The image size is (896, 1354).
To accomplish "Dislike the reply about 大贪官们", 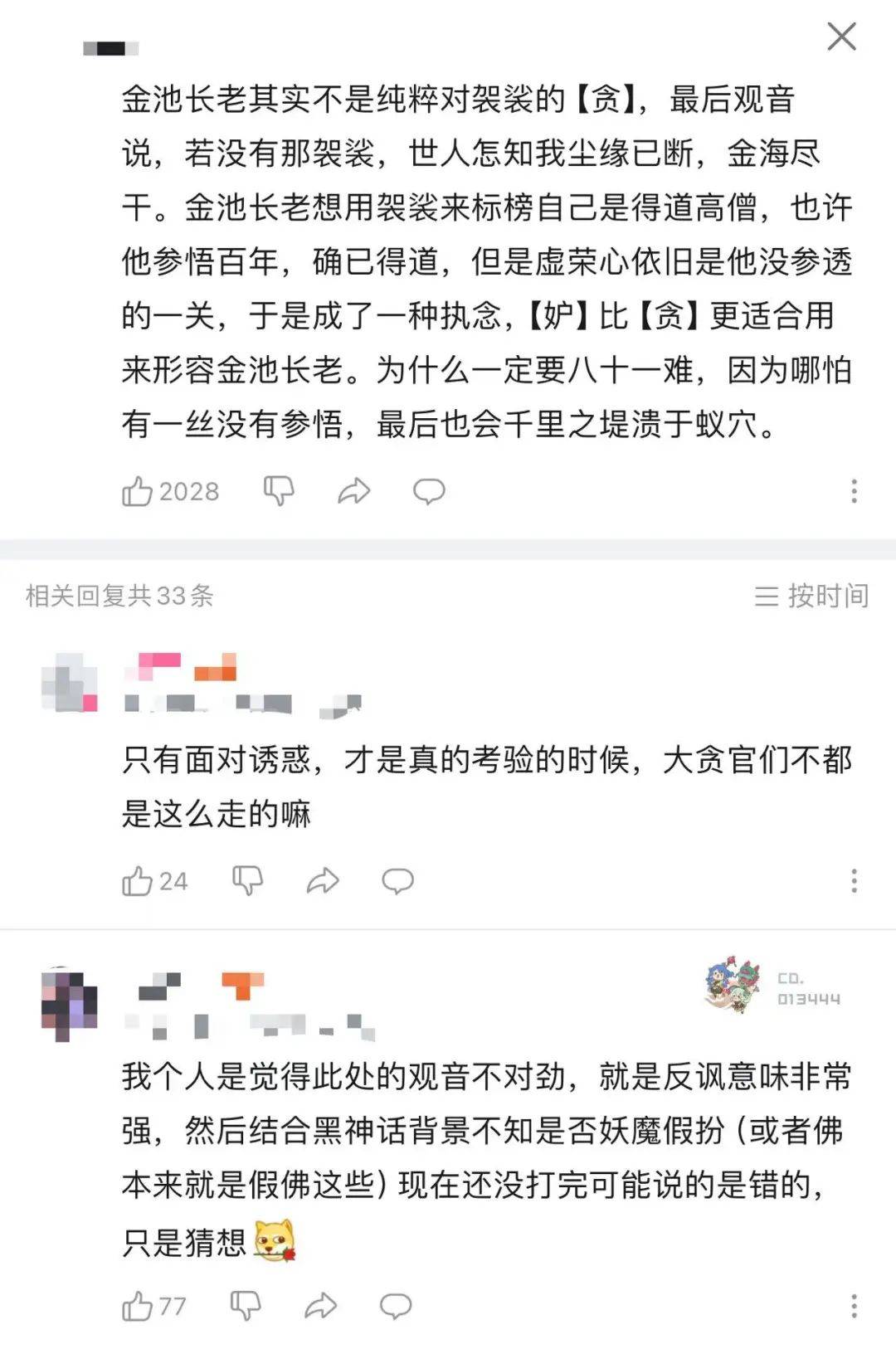I will click(247, 880).
